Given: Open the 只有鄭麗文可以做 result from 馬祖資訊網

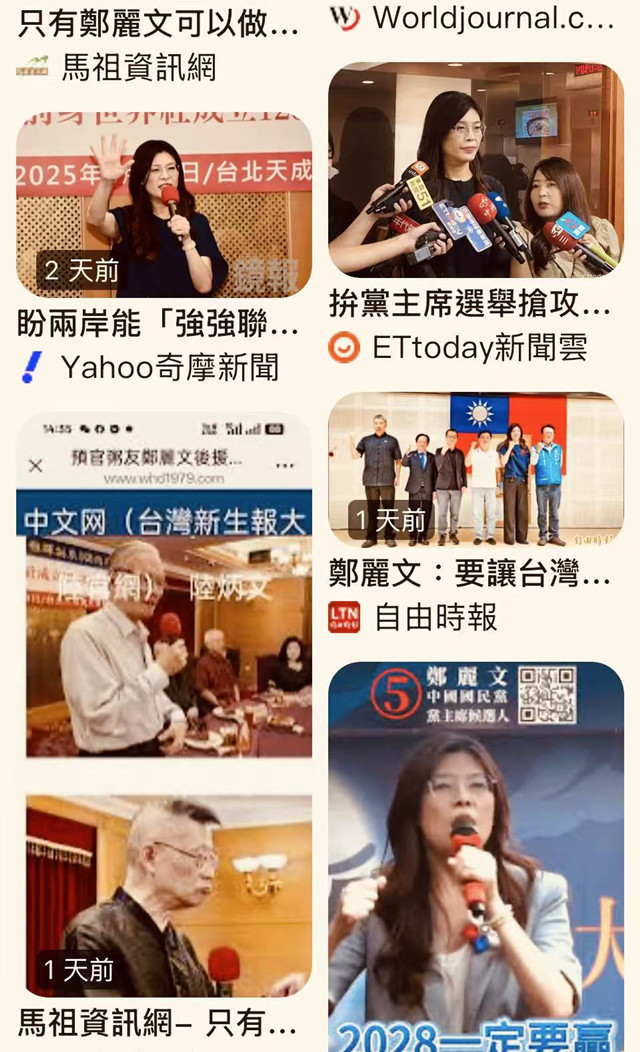Looking at the screenshot, I should point(158,22).
